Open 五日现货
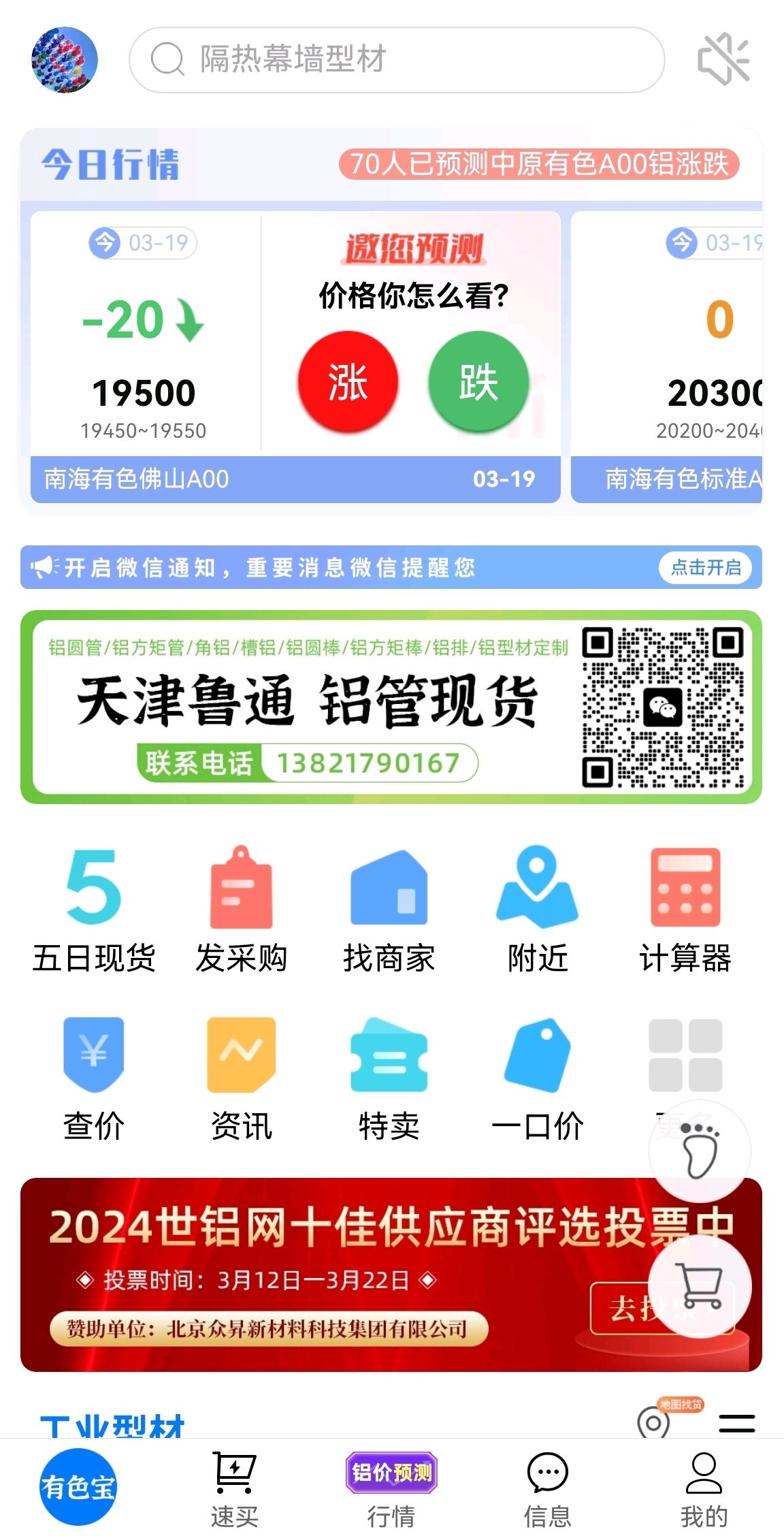The image size is (784, 1536). pyautogui.click(x=94, y=910)
